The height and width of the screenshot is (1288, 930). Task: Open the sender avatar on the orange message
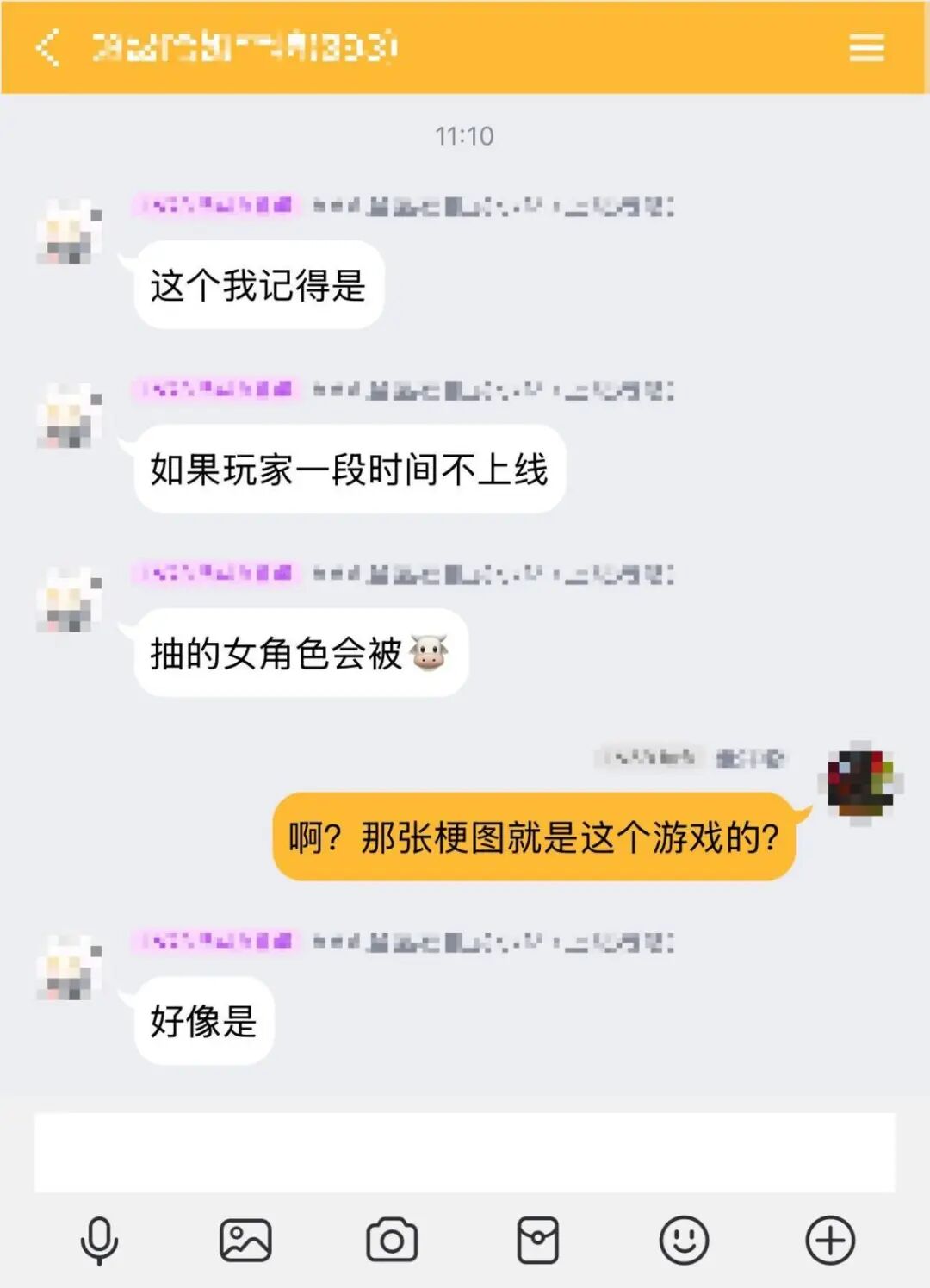point(859,782)
